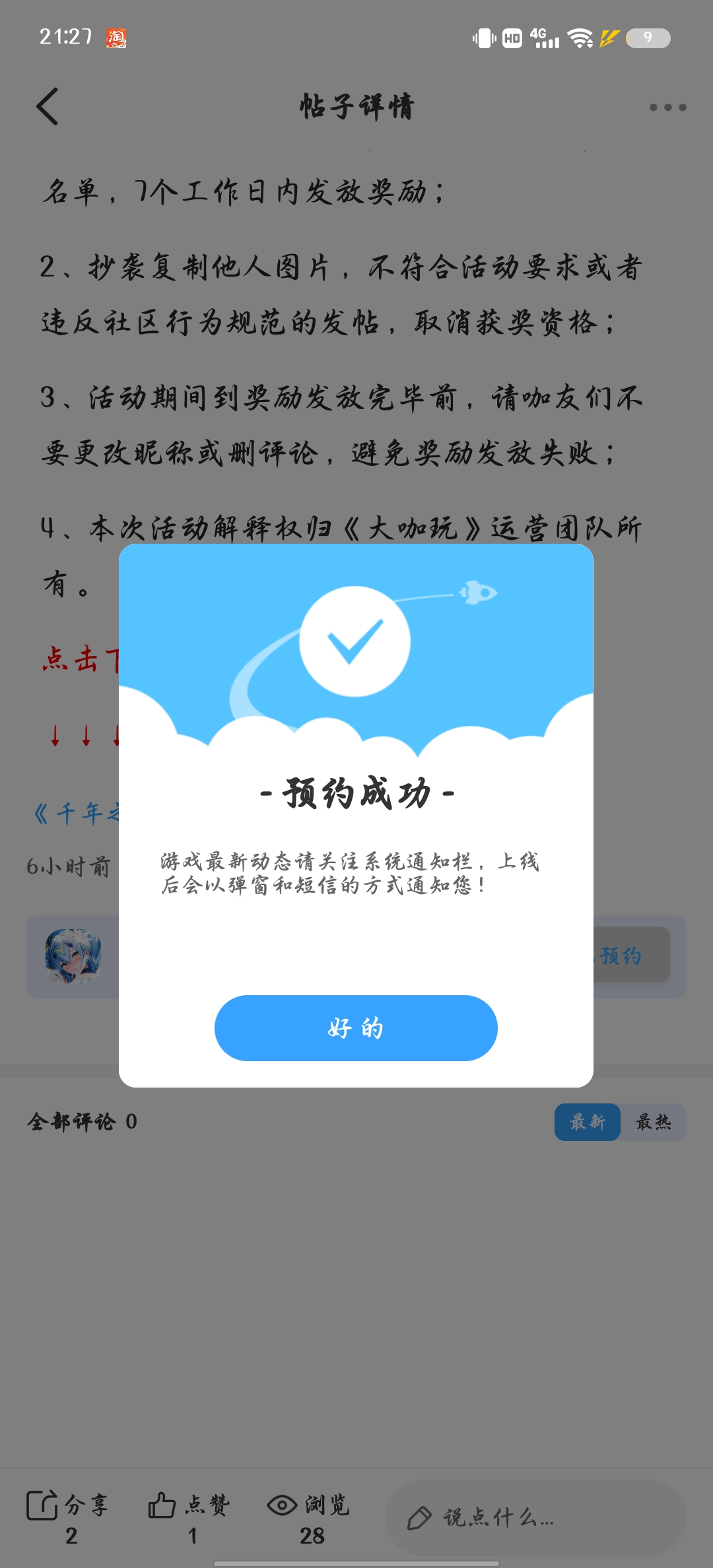The width and height of the screenshot is (713, 1568).
Task: Open the three-dot overflow menu
Action: pyautogui.click(x=667, y=107)
